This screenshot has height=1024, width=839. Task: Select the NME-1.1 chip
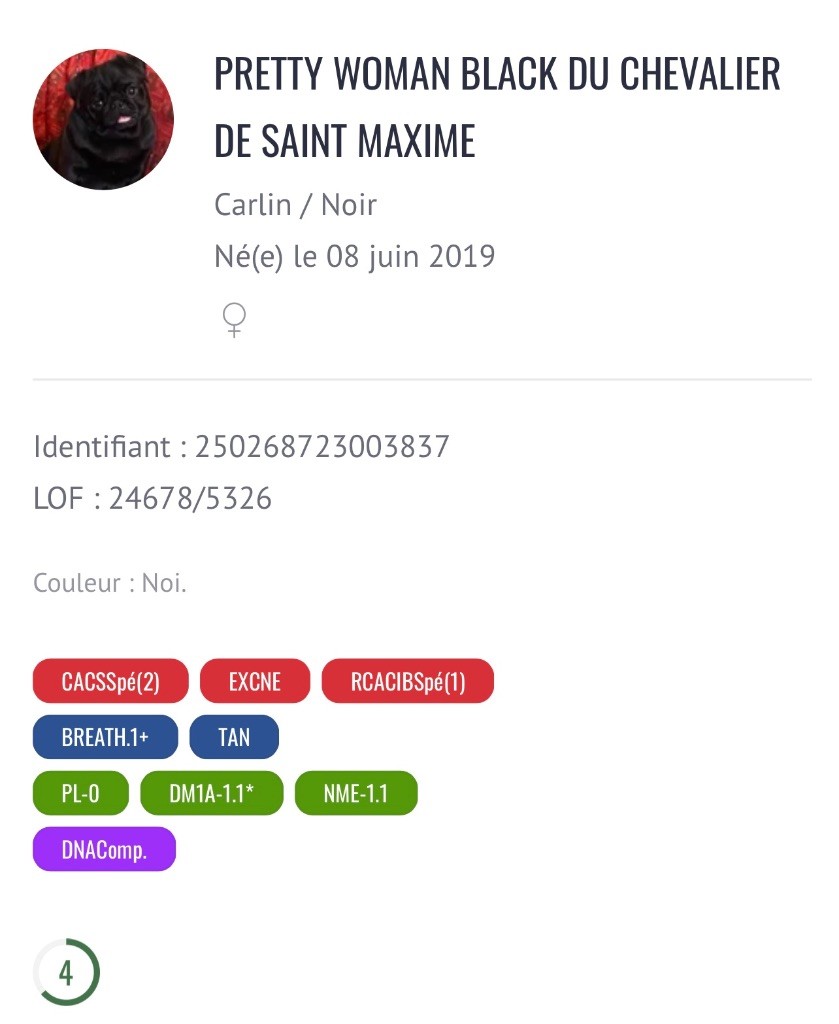point(355,794)
